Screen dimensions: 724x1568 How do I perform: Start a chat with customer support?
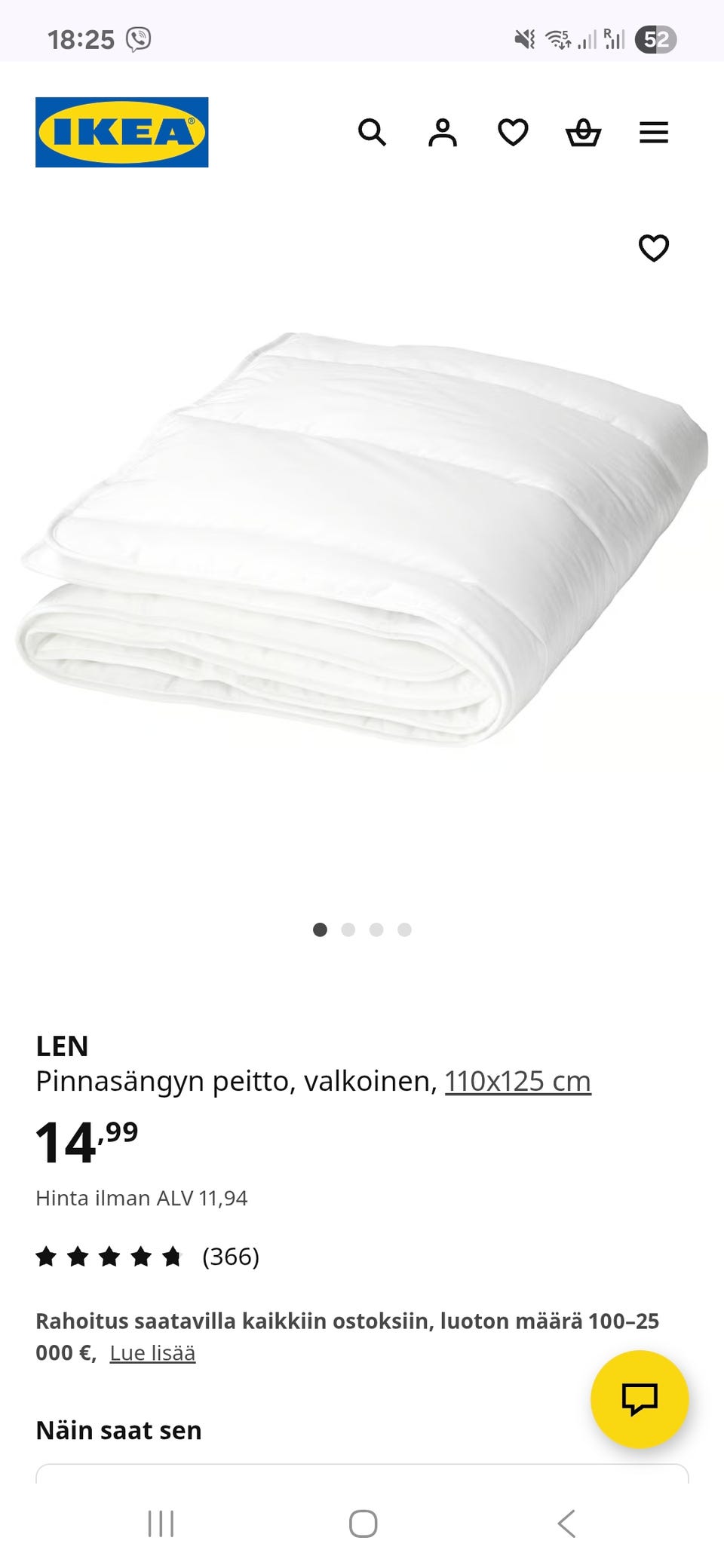(640, 1399)
